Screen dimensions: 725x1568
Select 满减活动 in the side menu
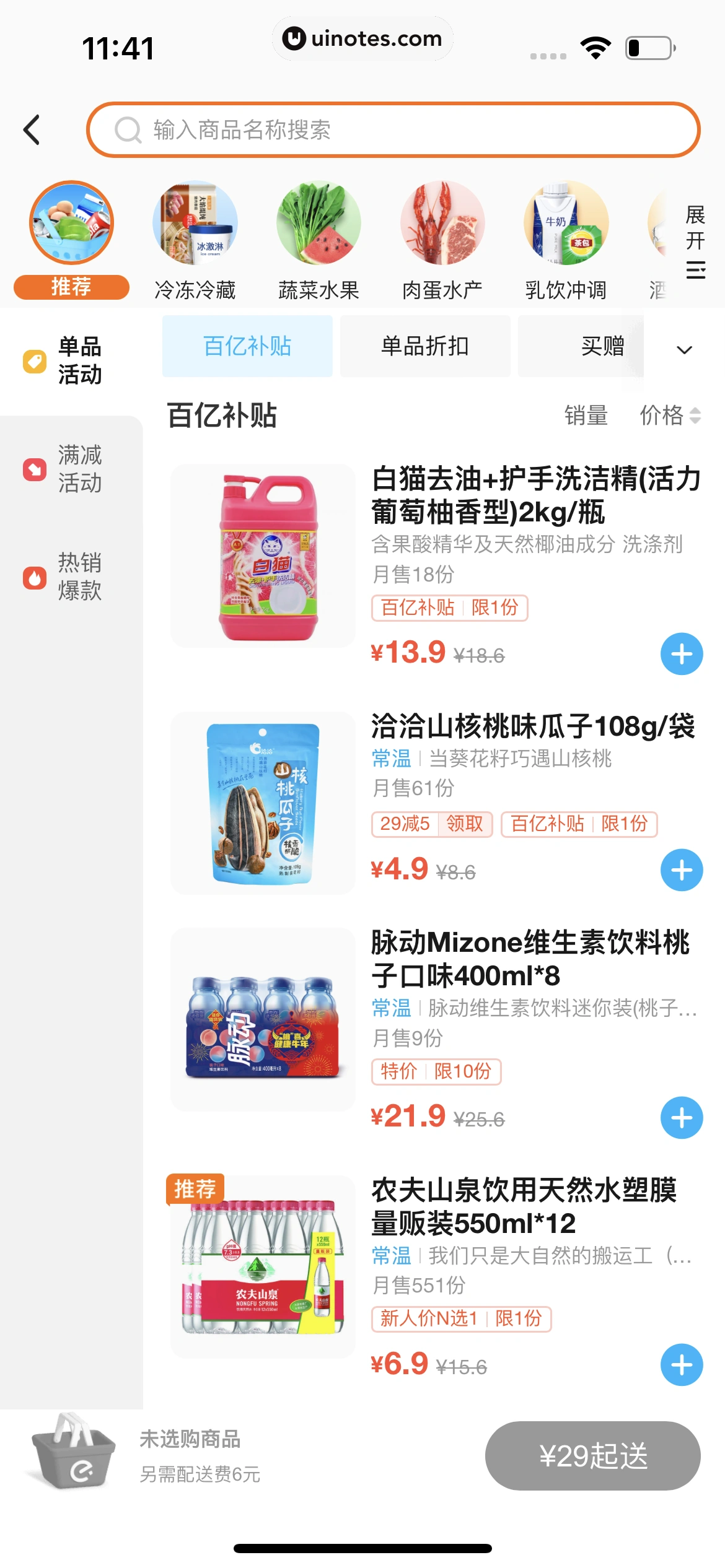point(71,469)
